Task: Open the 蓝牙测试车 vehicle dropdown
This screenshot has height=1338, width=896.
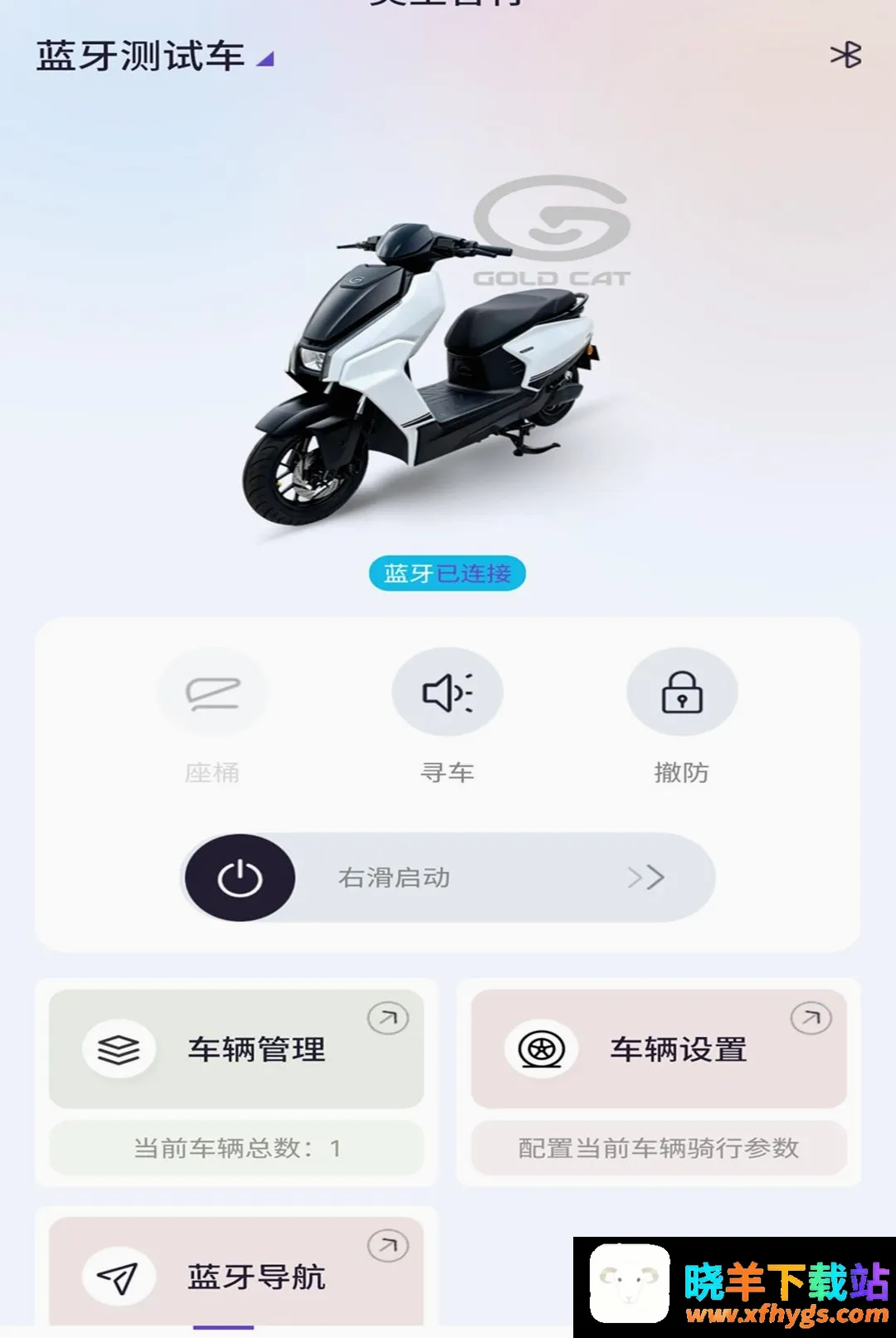Action: pos(155,56)
